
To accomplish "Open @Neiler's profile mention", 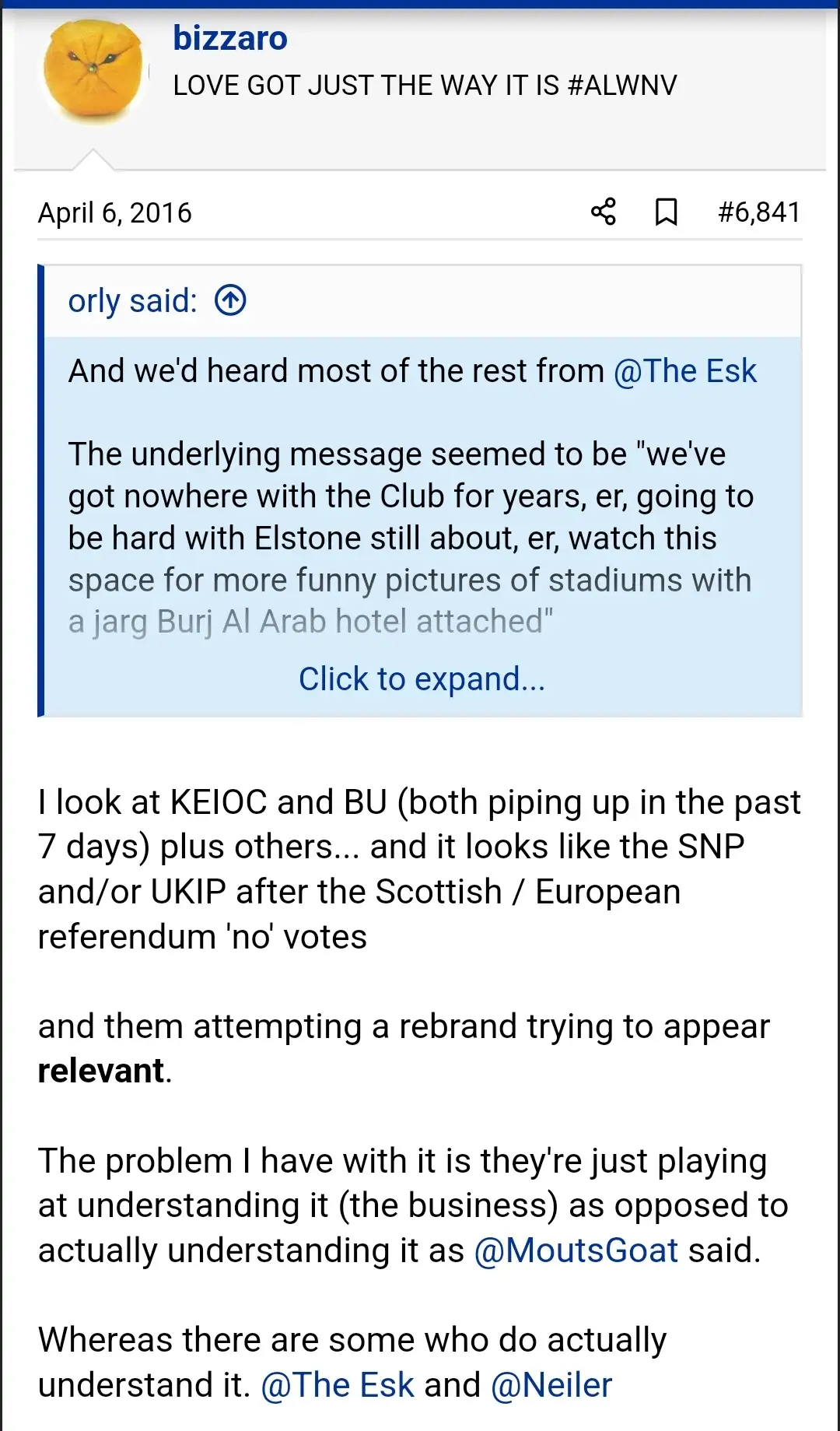I will pos(551,1385).
